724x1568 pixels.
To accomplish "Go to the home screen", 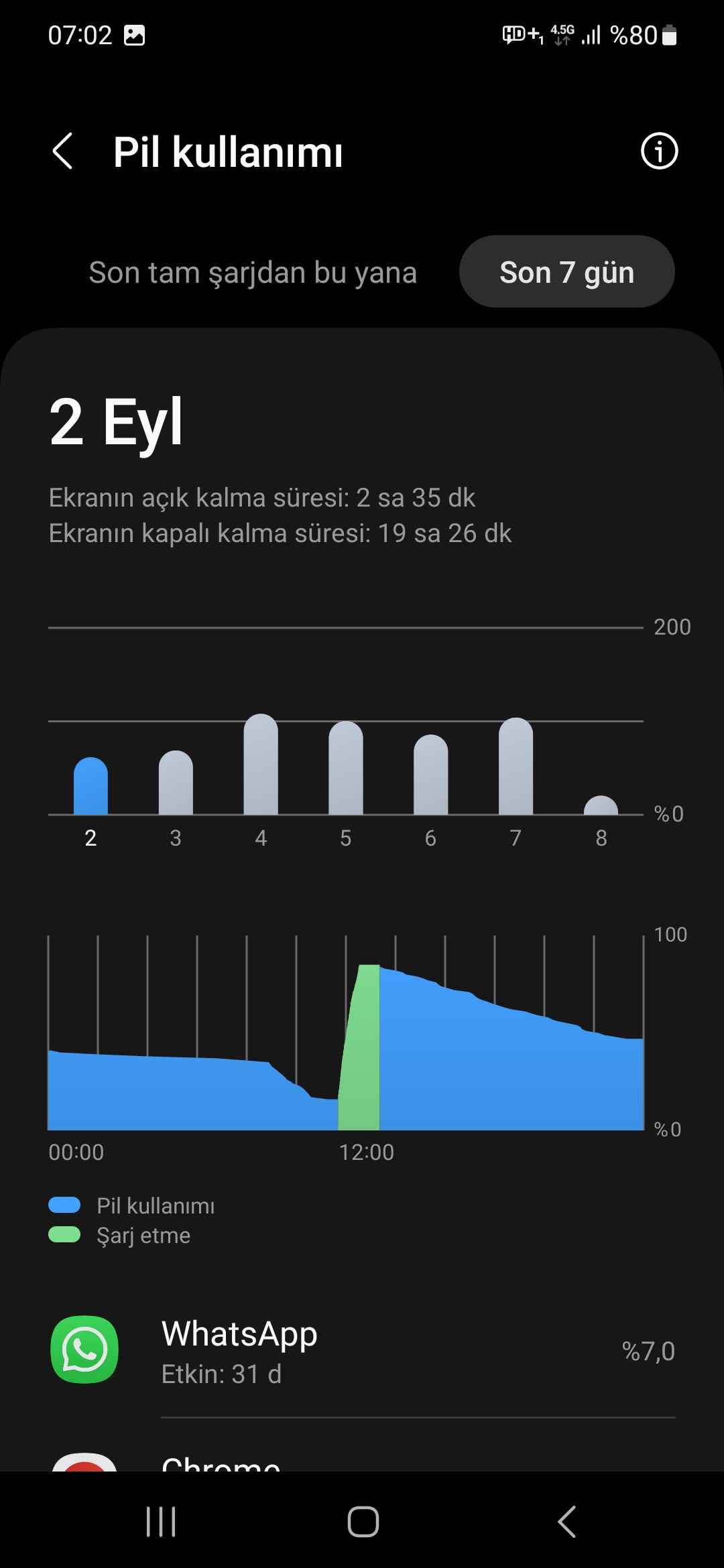I will 363,1521.
